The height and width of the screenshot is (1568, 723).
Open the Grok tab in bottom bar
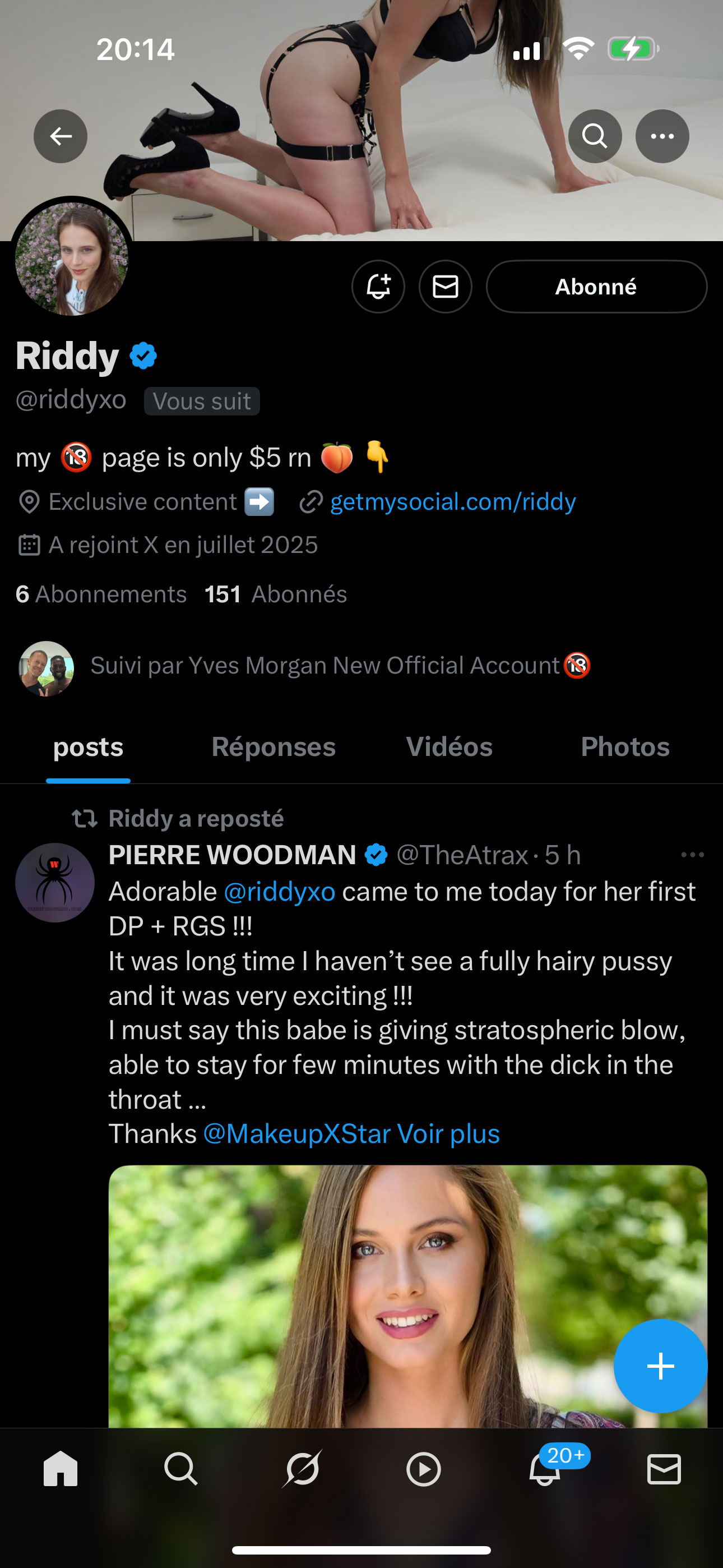[x=303, y=1469]
